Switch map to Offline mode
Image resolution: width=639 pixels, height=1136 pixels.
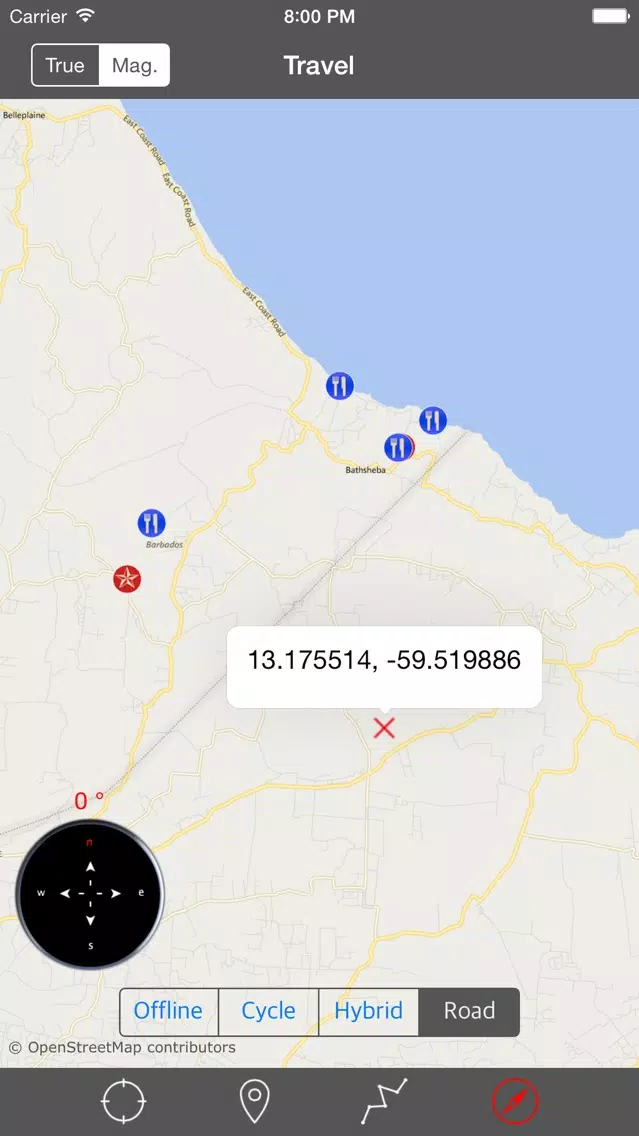point(169,1011)
